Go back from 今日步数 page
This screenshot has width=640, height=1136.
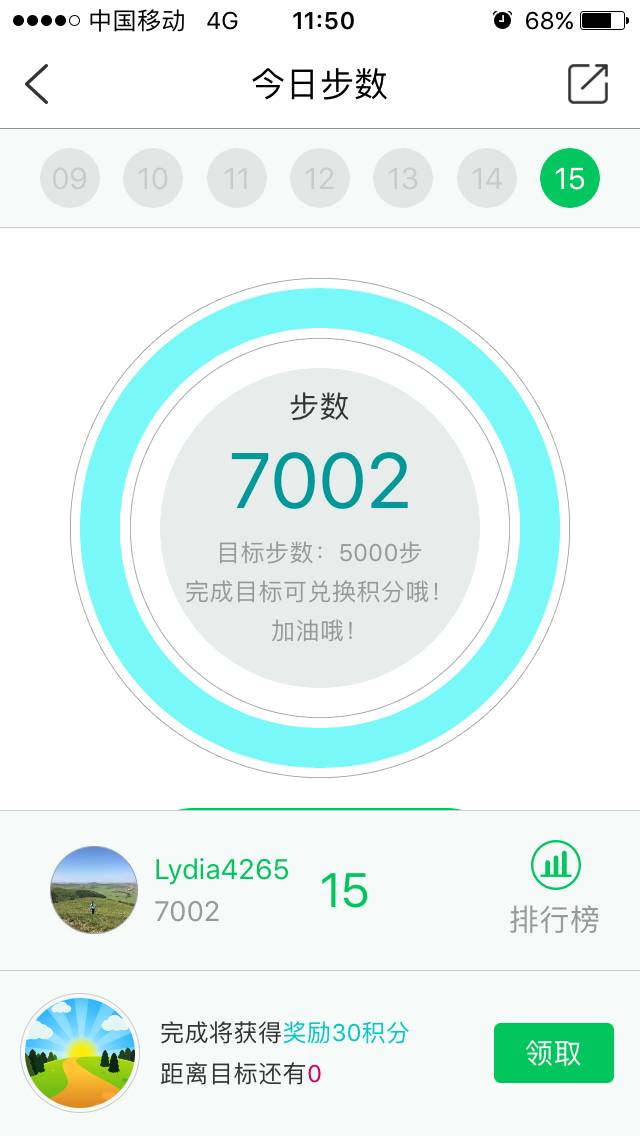(x=37, y=84)
